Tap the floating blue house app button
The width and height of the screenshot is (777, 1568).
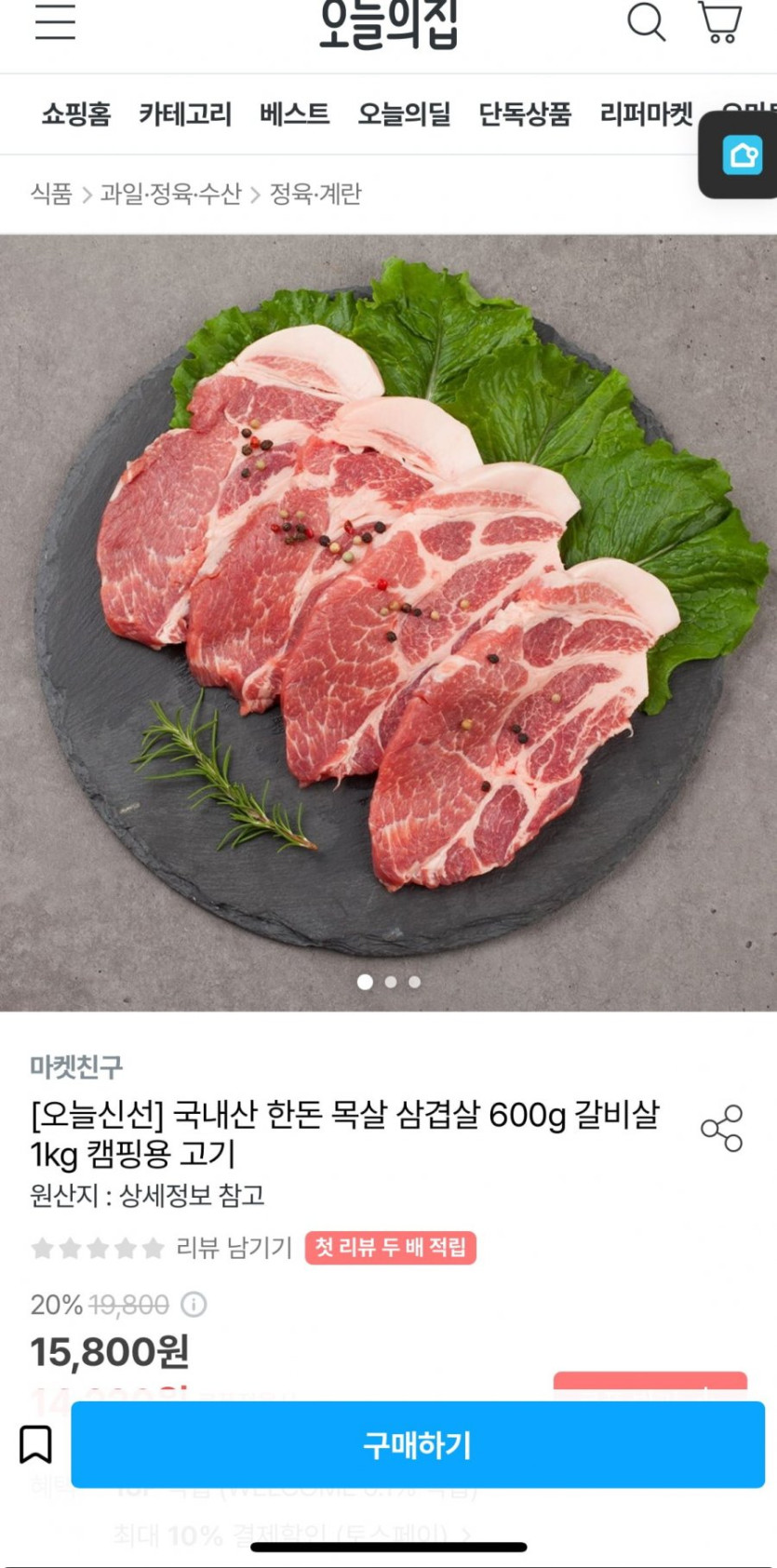743,155
